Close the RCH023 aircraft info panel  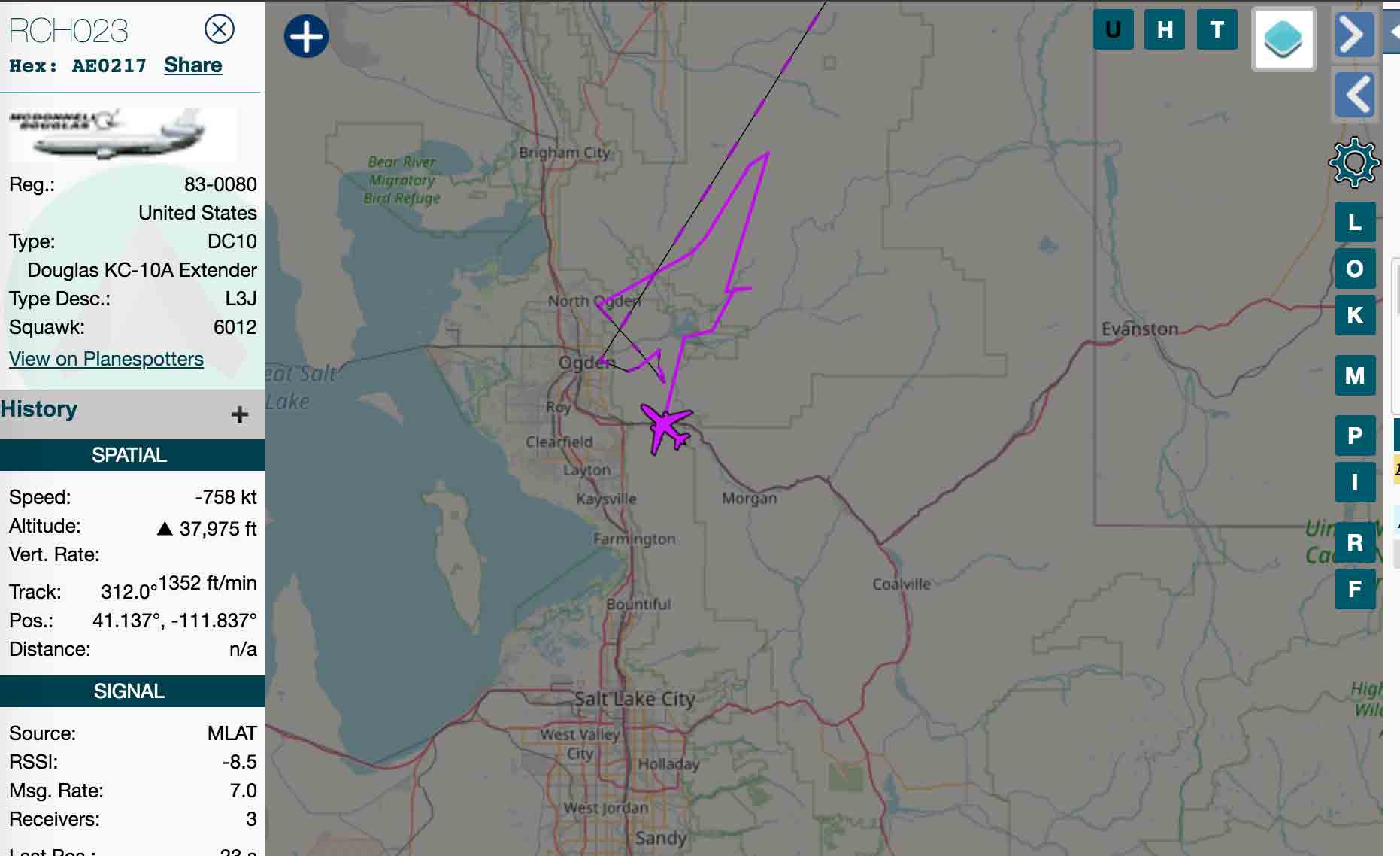click(220, 29)
